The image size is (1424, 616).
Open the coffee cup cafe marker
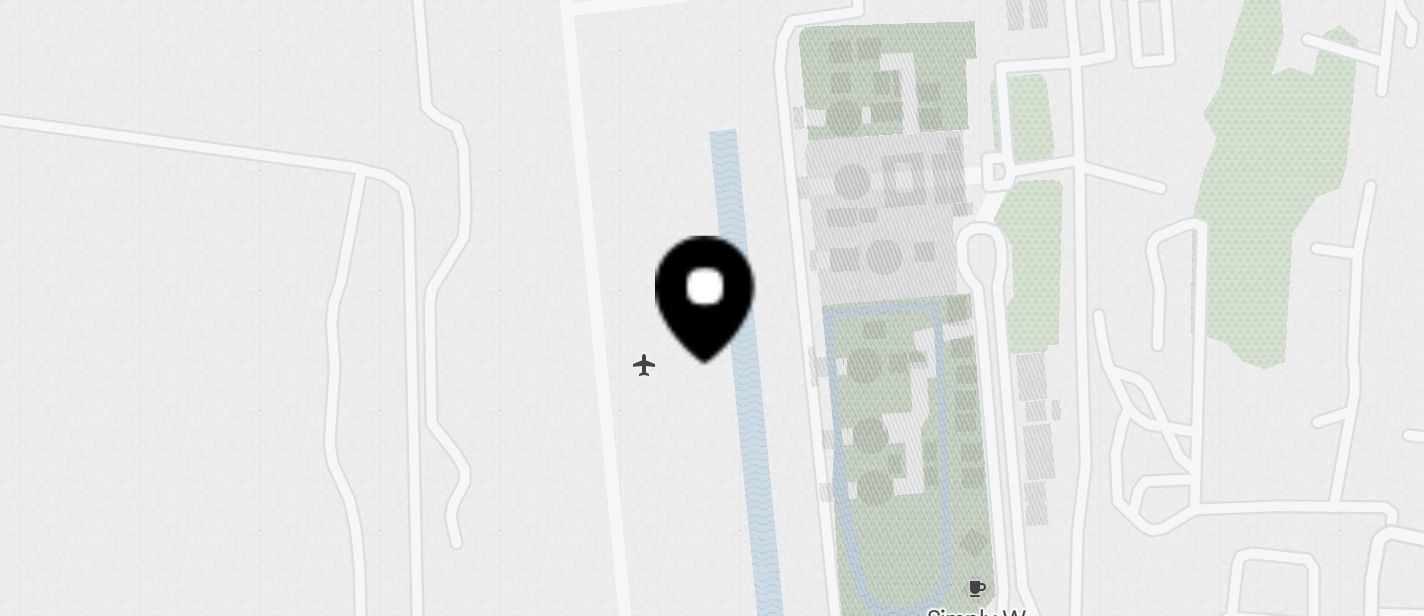(977, 588)
